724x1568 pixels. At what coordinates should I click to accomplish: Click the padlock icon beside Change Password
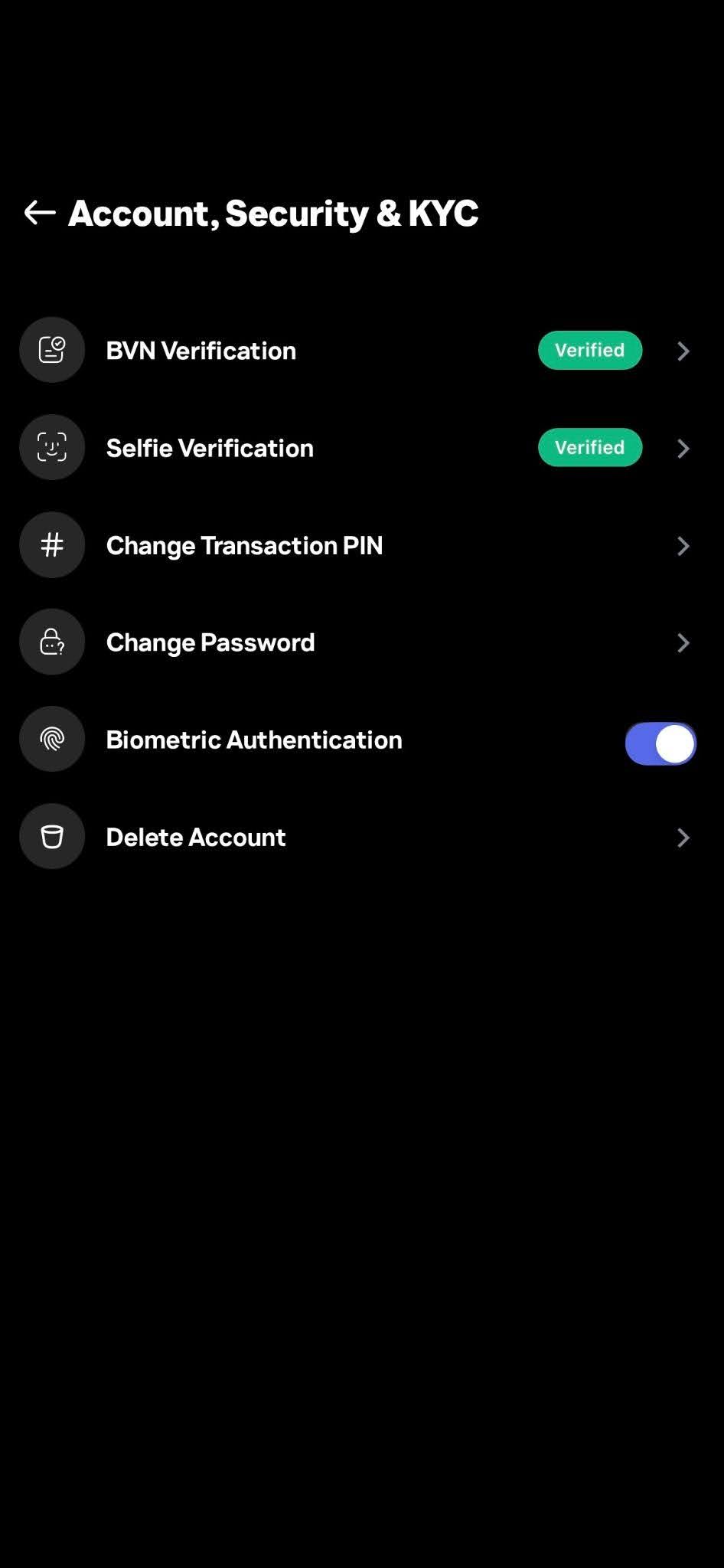(52, 642)
